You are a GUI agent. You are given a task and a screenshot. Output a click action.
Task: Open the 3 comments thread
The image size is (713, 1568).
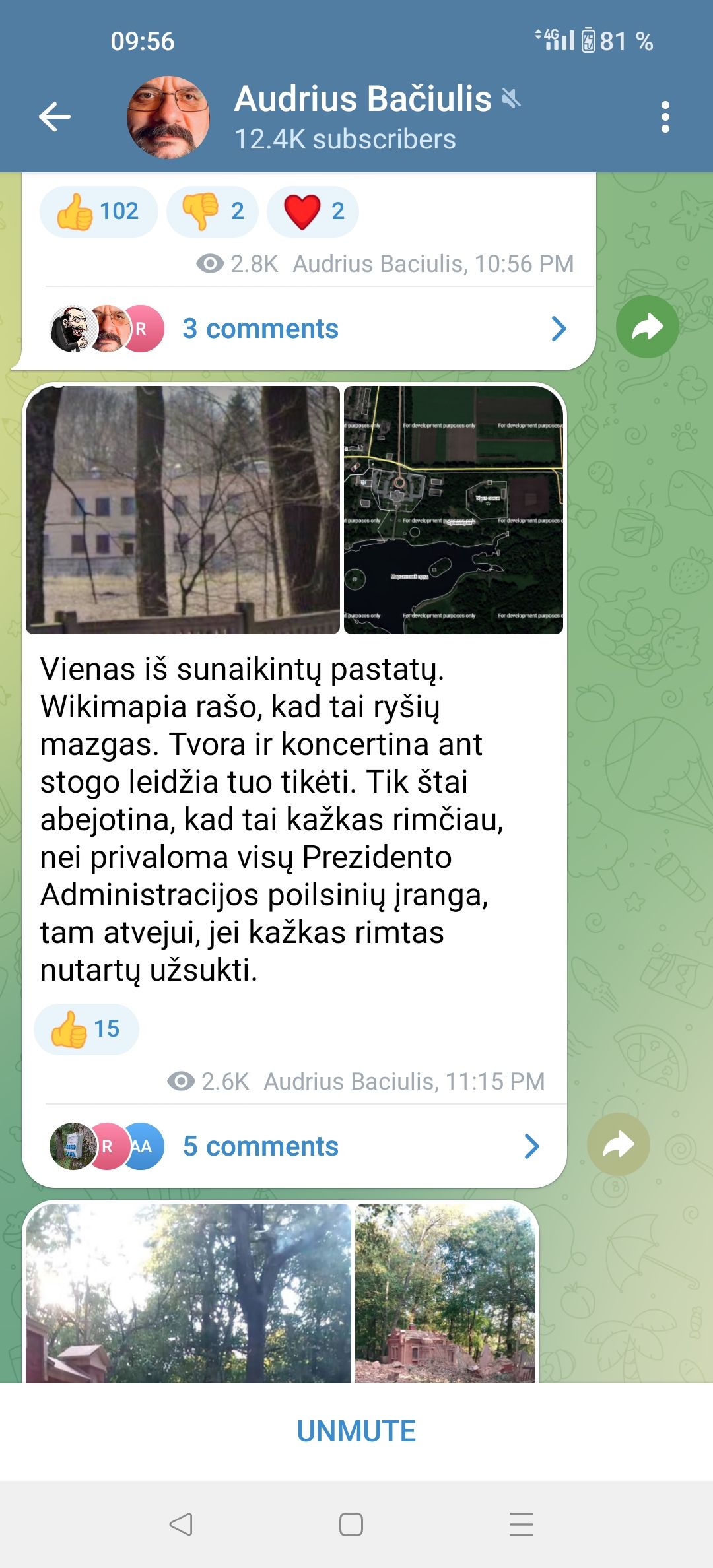click(x=308, y=329)
